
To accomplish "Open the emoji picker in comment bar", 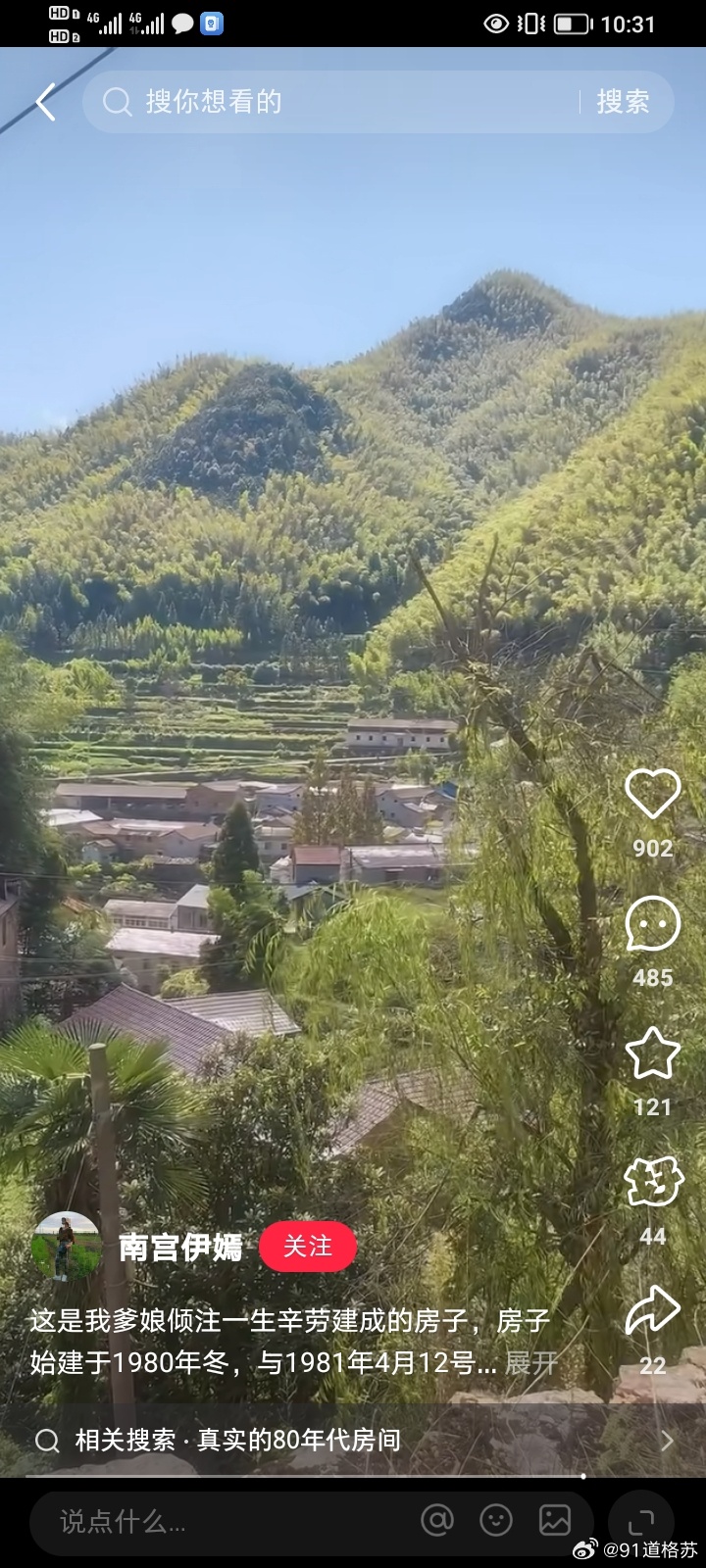I will click(496, 1521).
